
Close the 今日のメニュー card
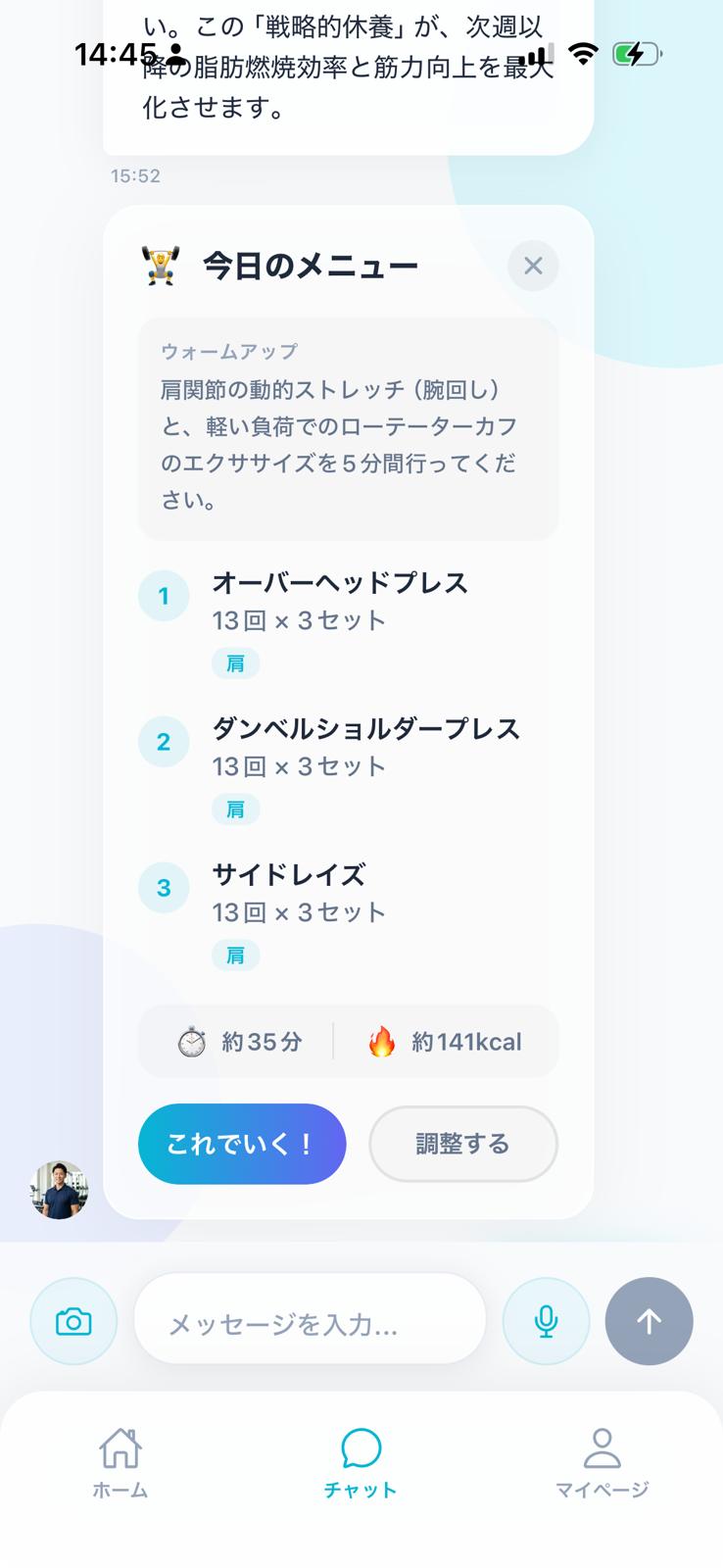click(533, 266)
